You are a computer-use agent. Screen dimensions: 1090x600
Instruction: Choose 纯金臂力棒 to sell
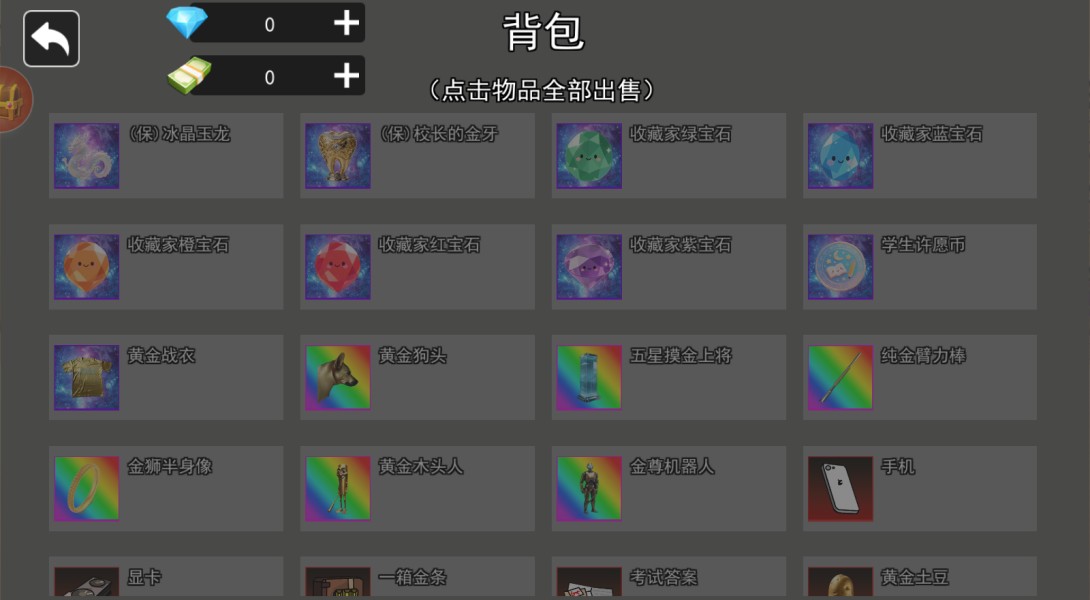(919, 378)
